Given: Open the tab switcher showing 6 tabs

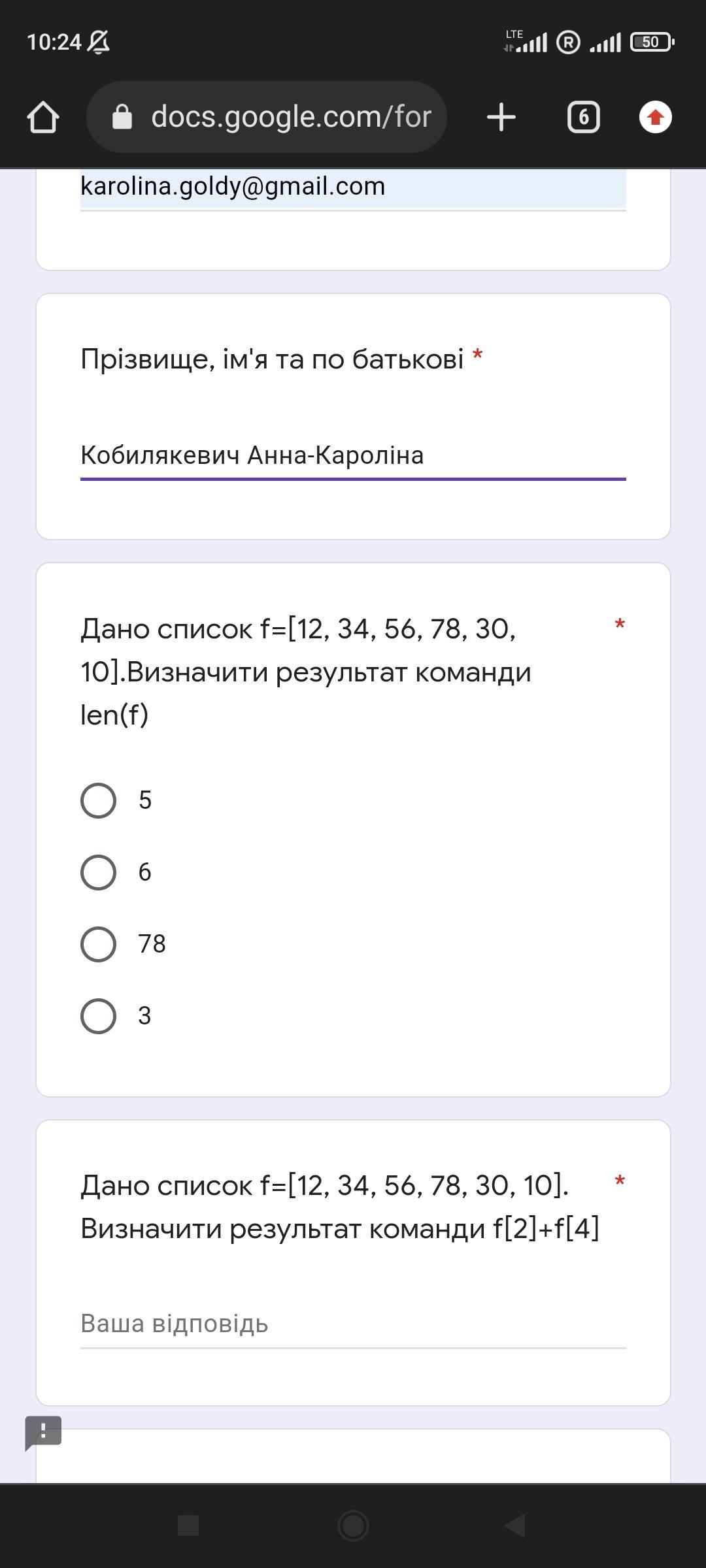Looking at the screenshot, I should (583, 118).
